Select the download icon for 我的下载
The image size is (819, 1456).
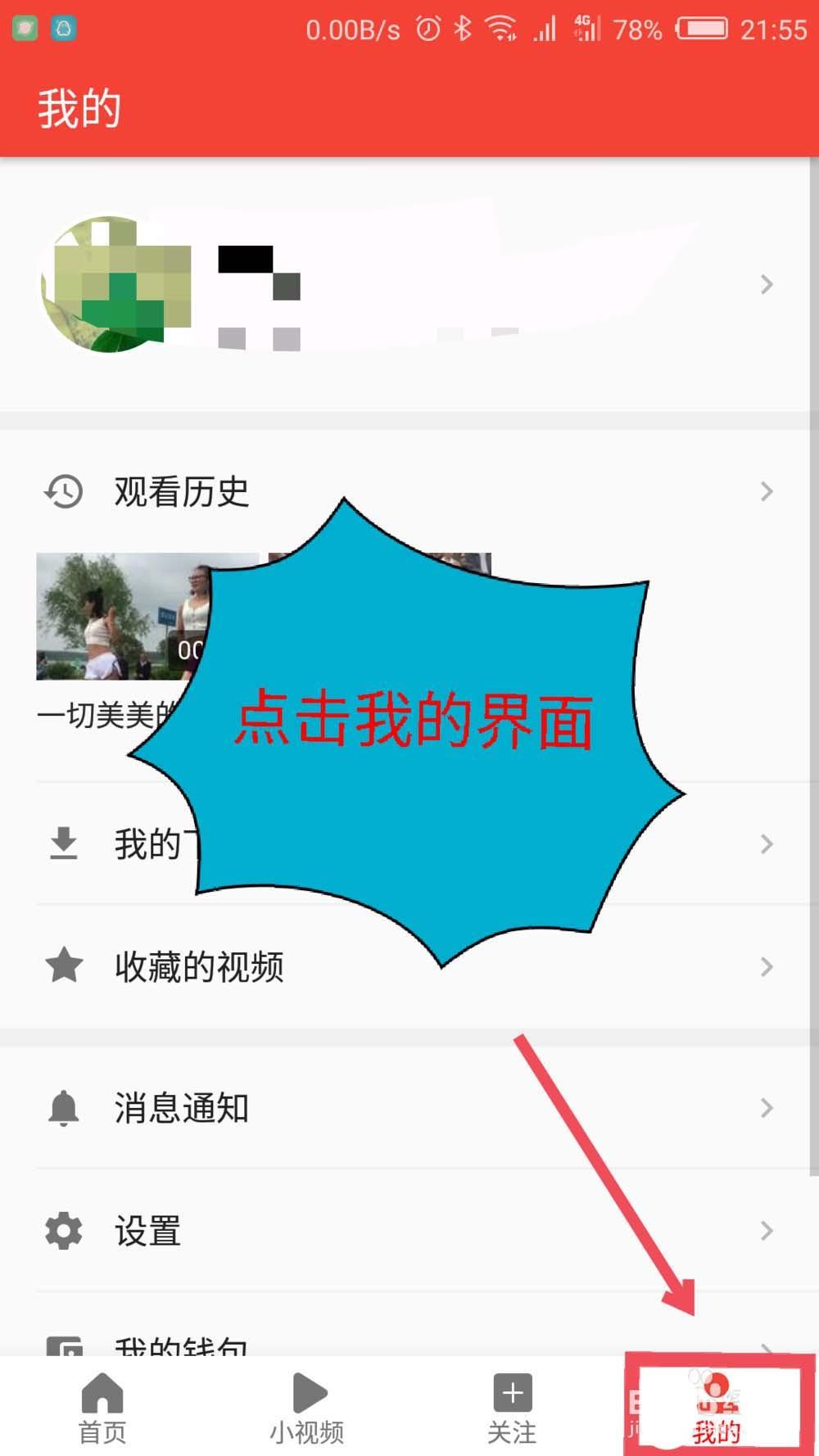click(65, 844)
